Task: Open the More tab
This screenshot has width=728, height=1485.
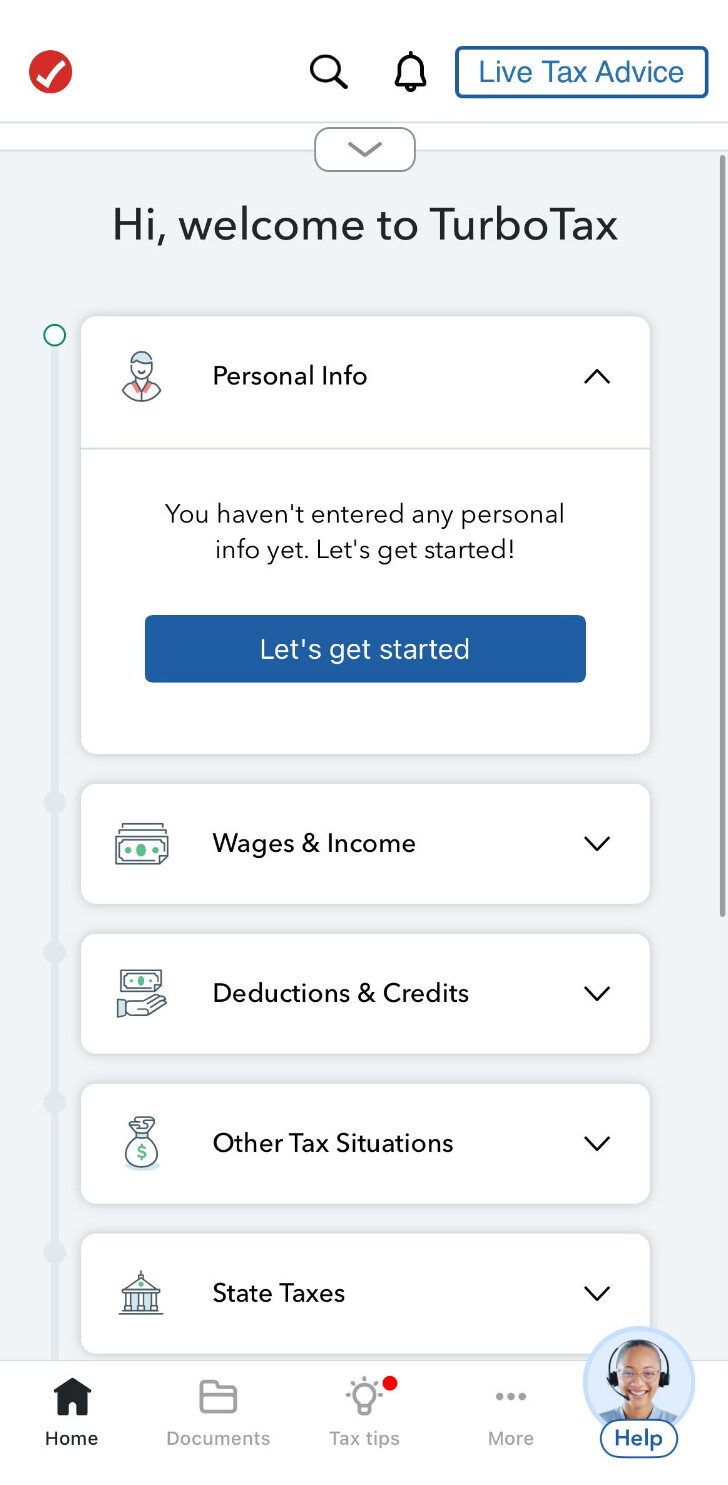Action: pyautogui.click(x=511, y=1413)
